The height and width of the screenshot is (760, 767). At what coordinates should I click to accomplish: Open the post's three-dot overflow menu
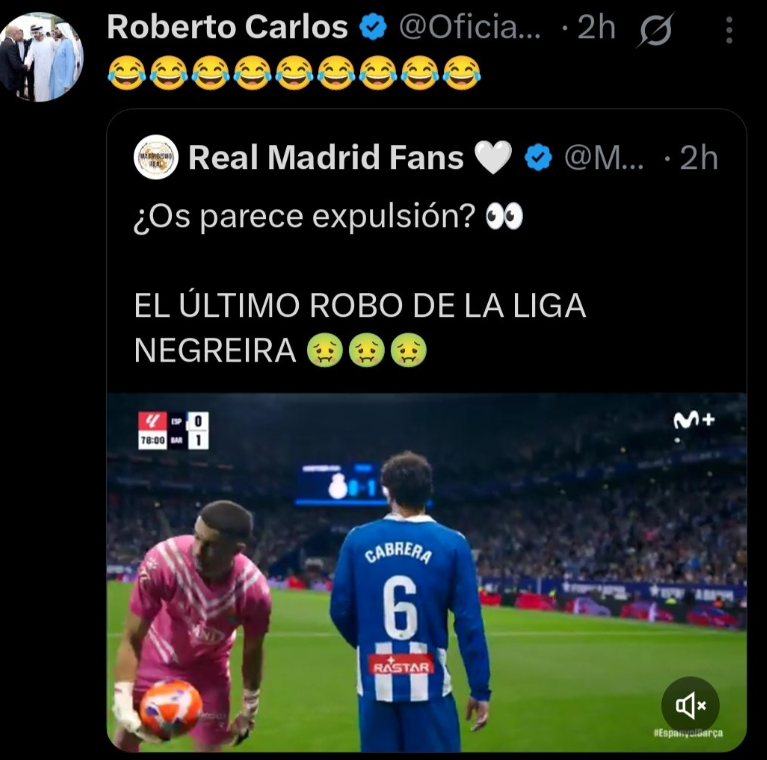[729, 32]
